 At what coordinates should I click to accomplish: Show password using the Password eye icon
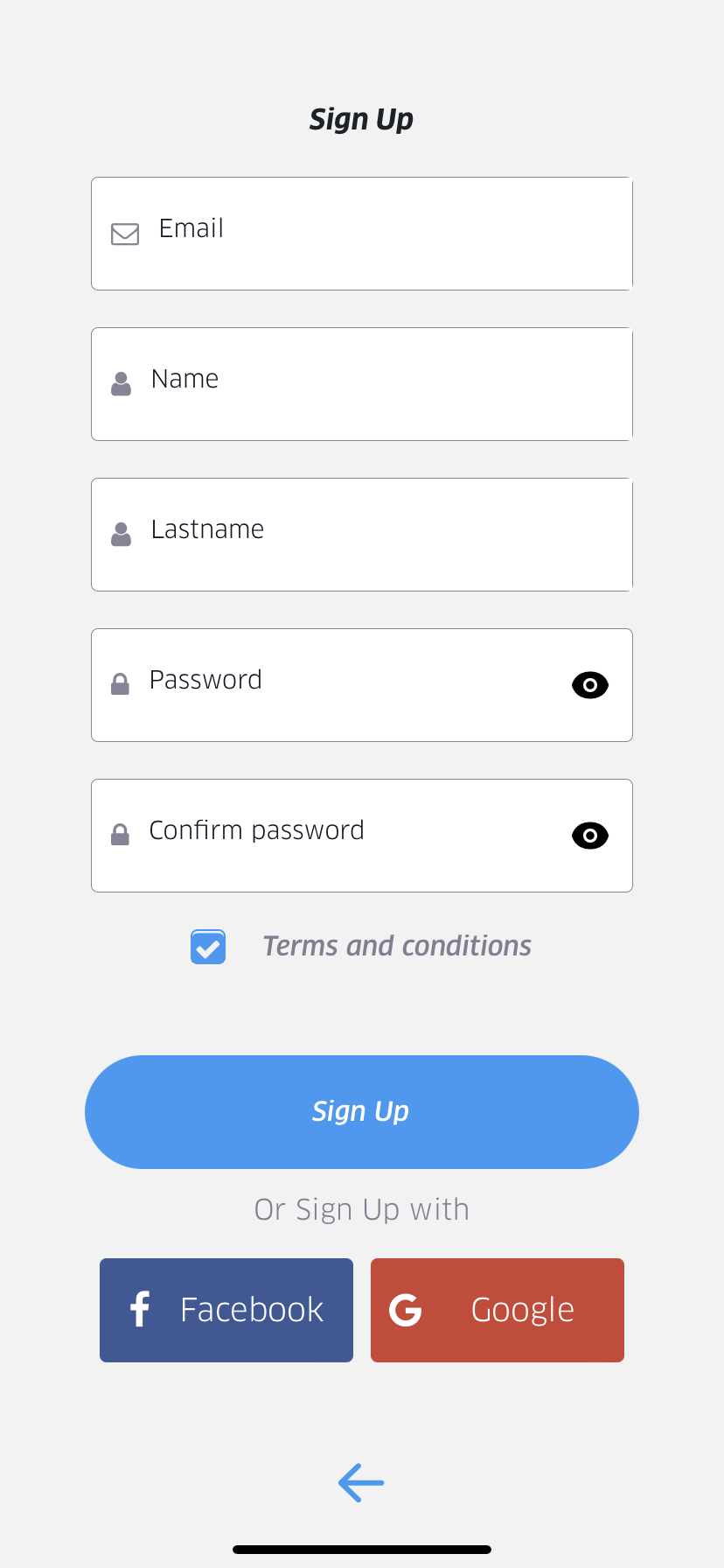590,685
